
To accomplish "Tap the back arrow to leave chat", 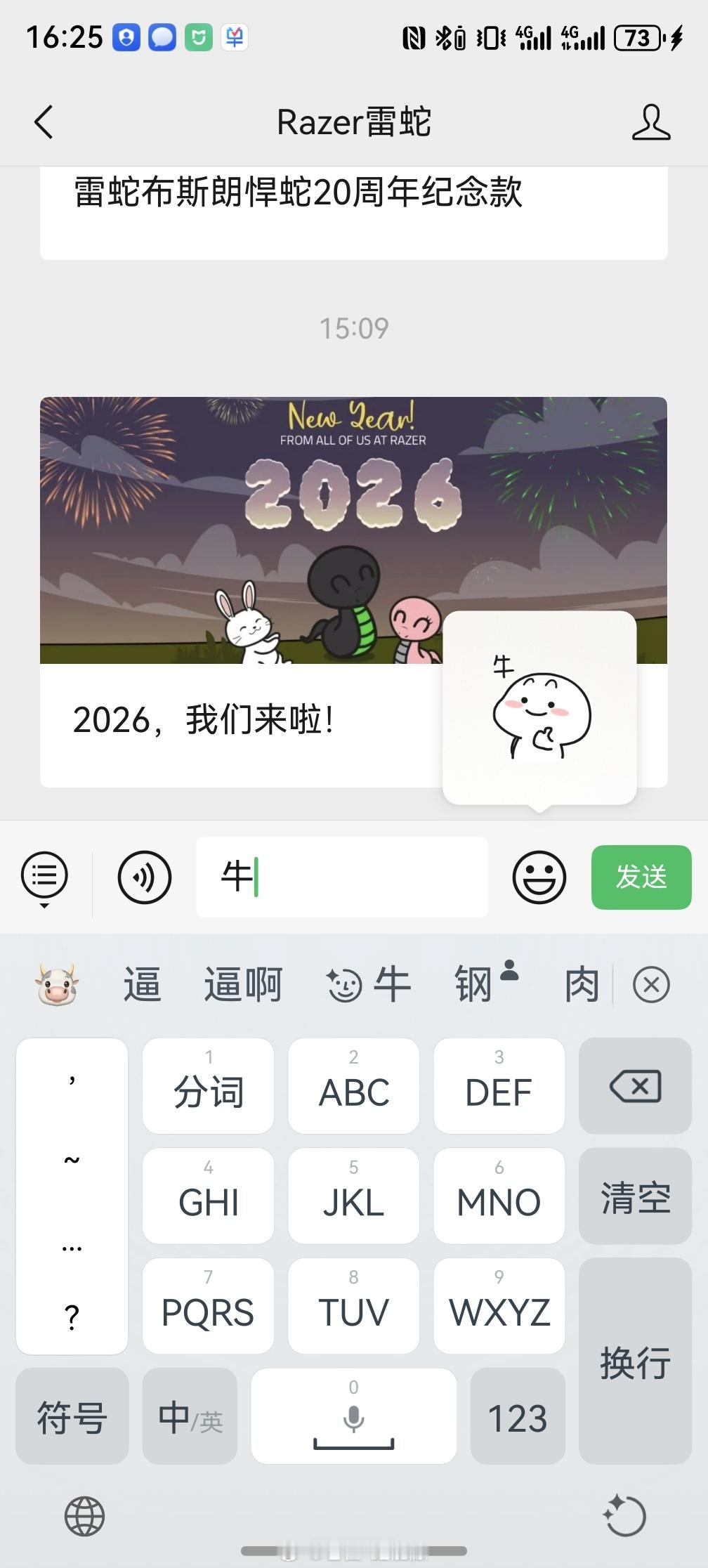I will [x=44, y=121].
